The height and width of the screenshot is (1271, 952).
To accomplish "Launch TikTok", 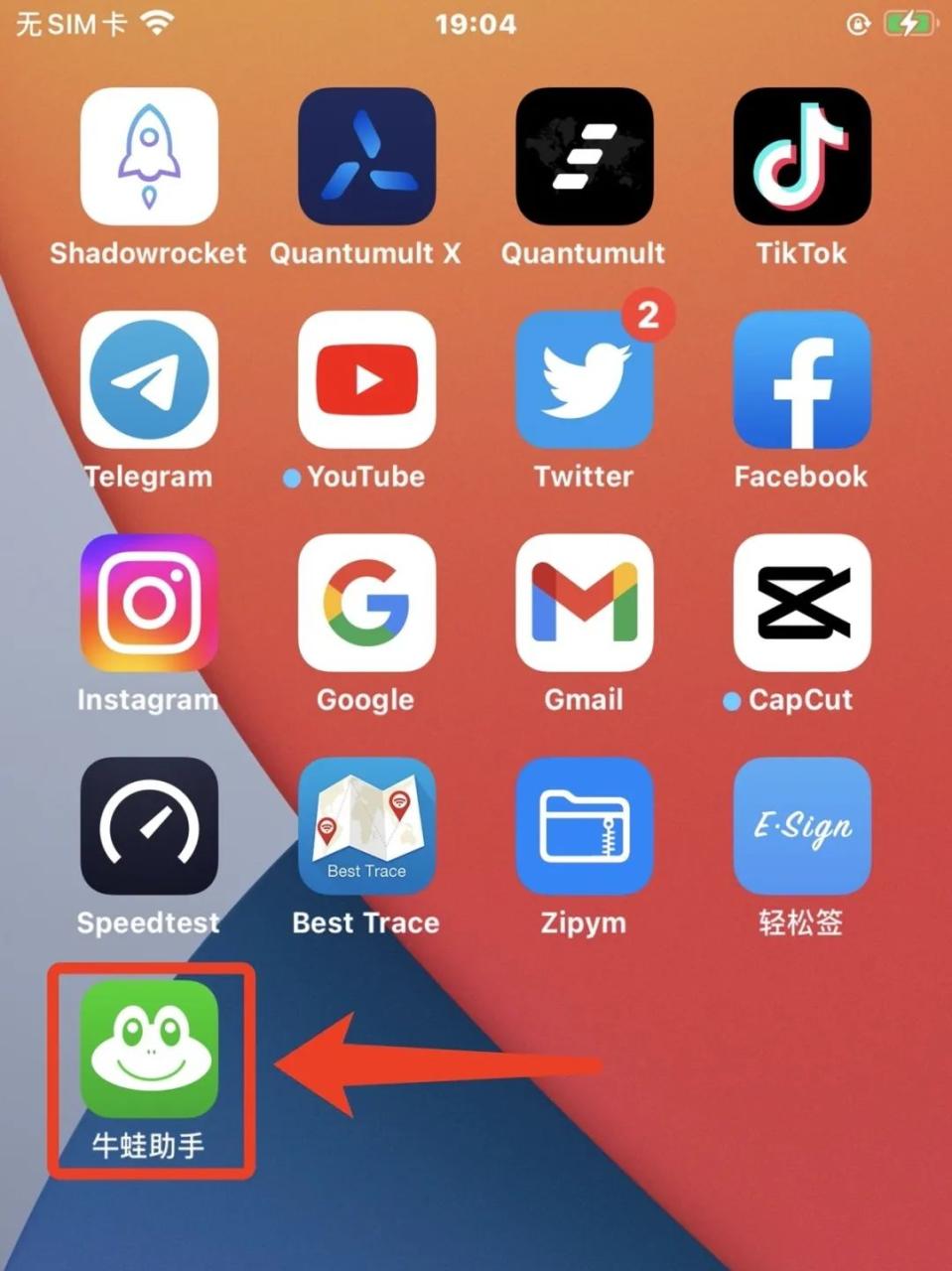I will [x=801, y=157].
